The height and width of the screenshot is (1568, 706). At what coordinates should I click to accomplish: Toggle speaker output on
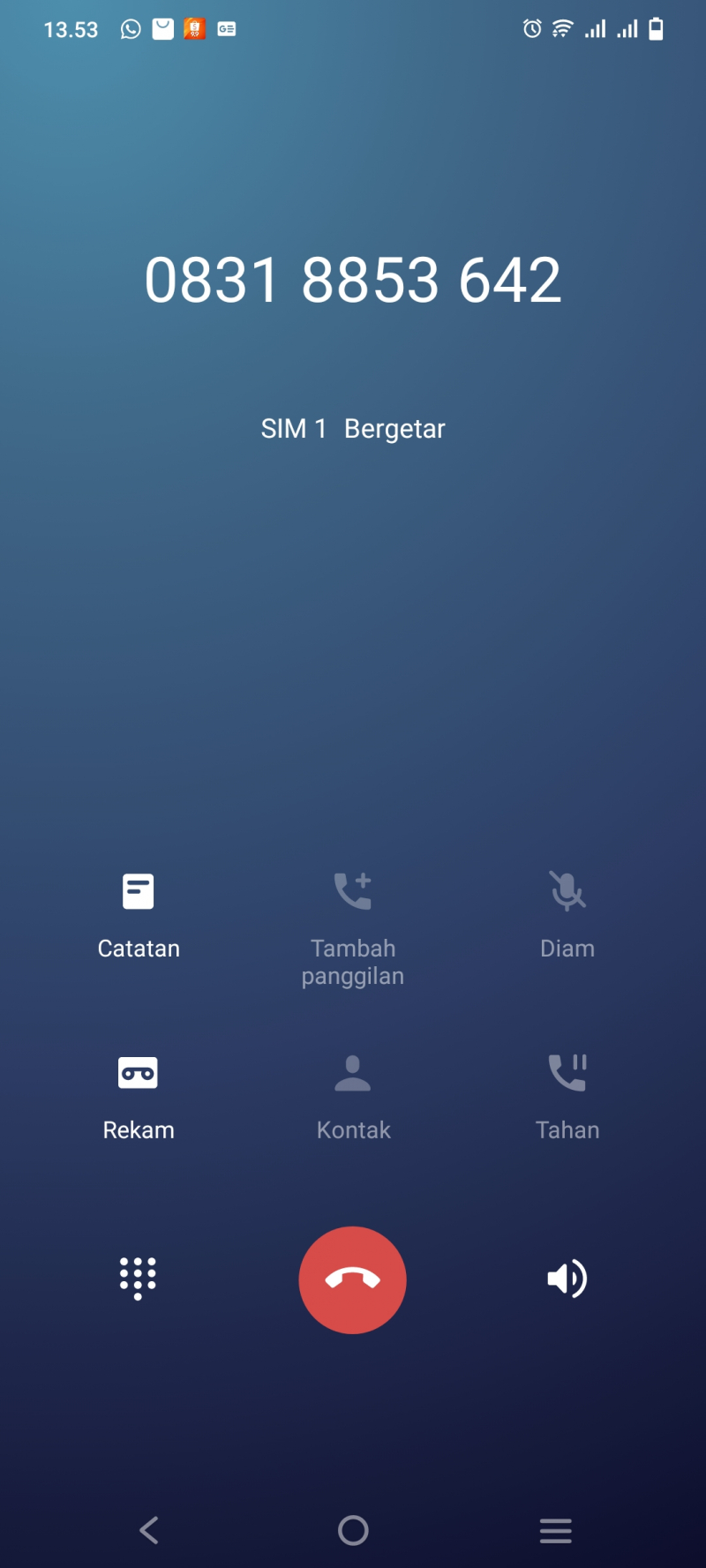pyautogui.click(x=567, y=1279)
